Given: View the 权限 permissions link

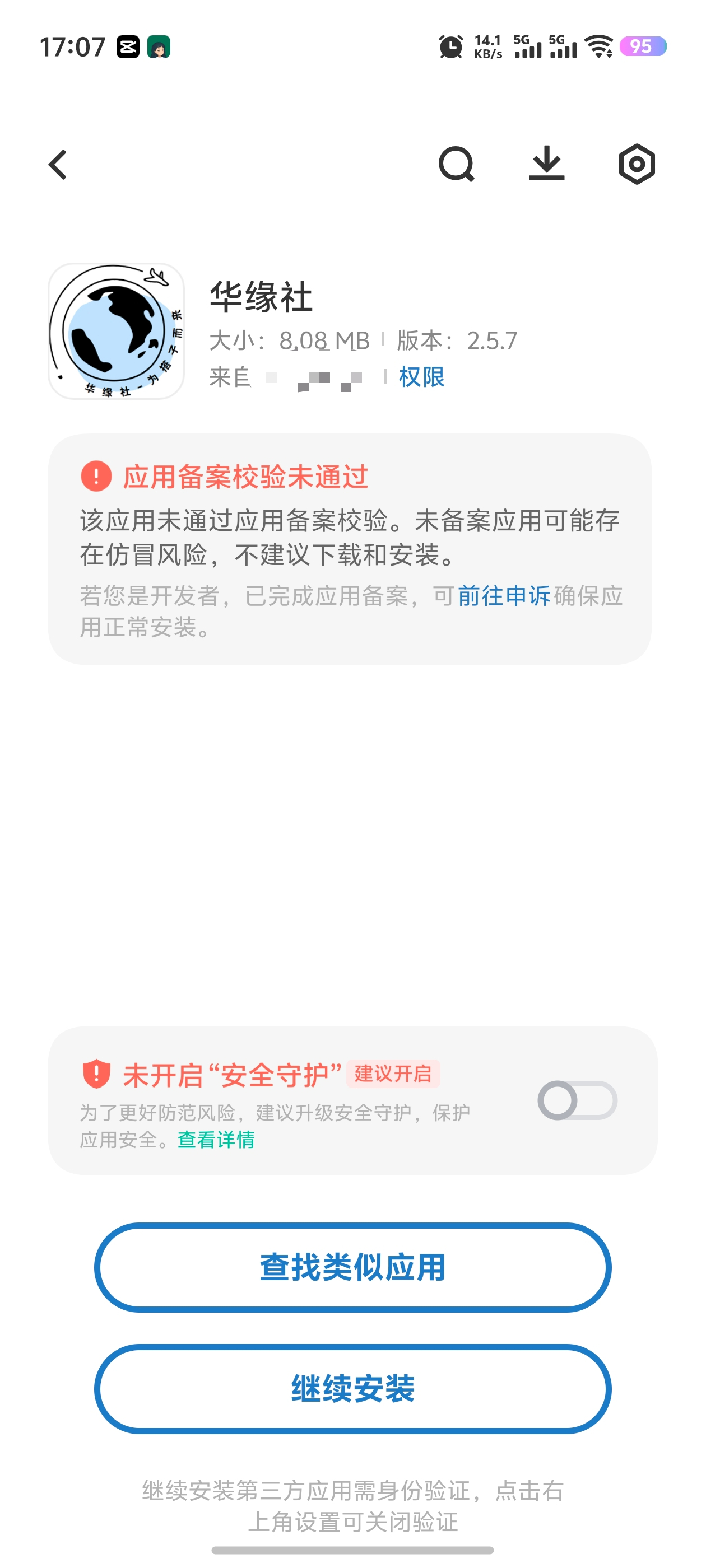Looking at the screenshot, I should click(421, 377).
